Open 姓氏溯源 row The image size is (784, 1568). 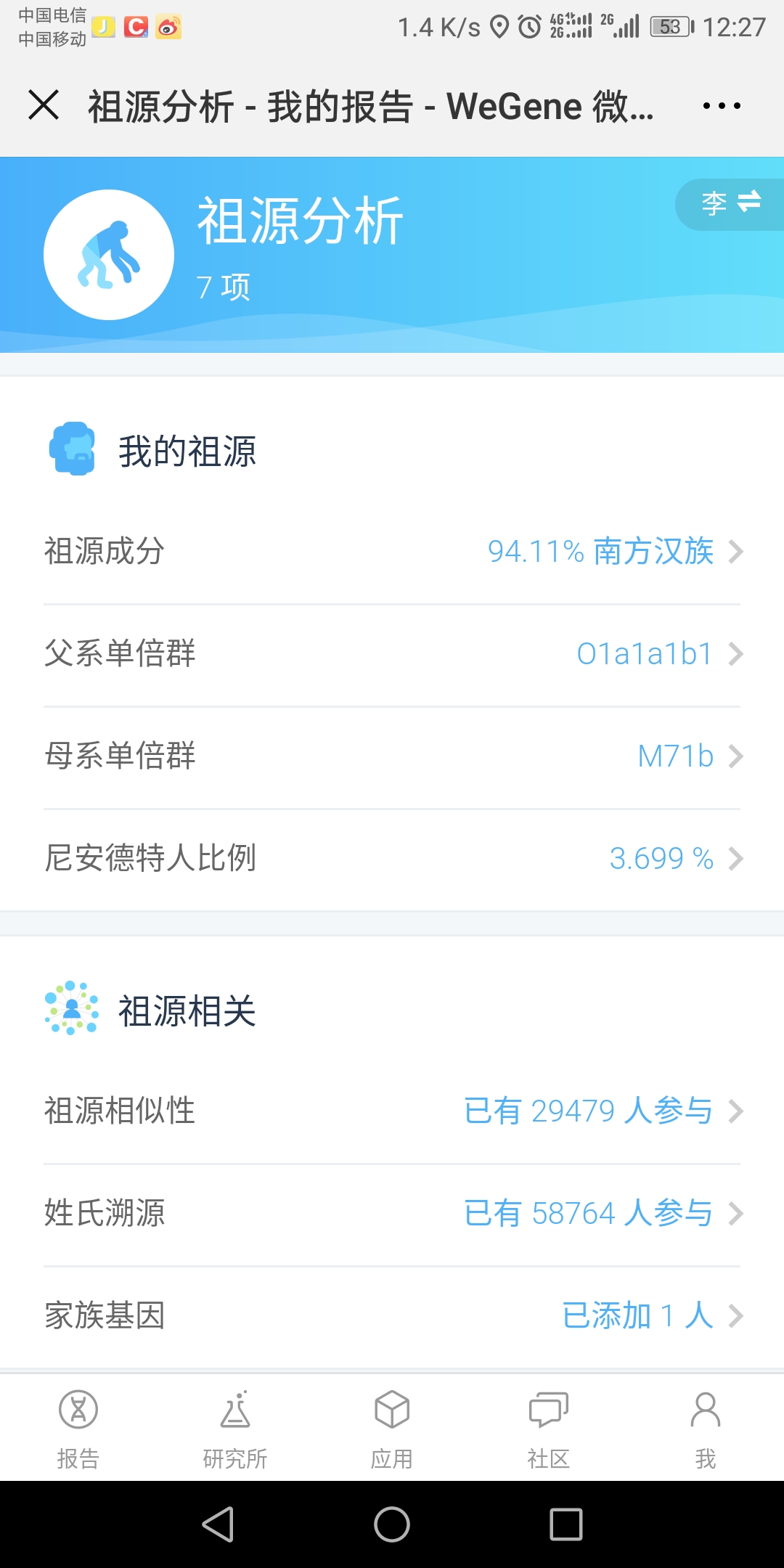[392, 1214]
